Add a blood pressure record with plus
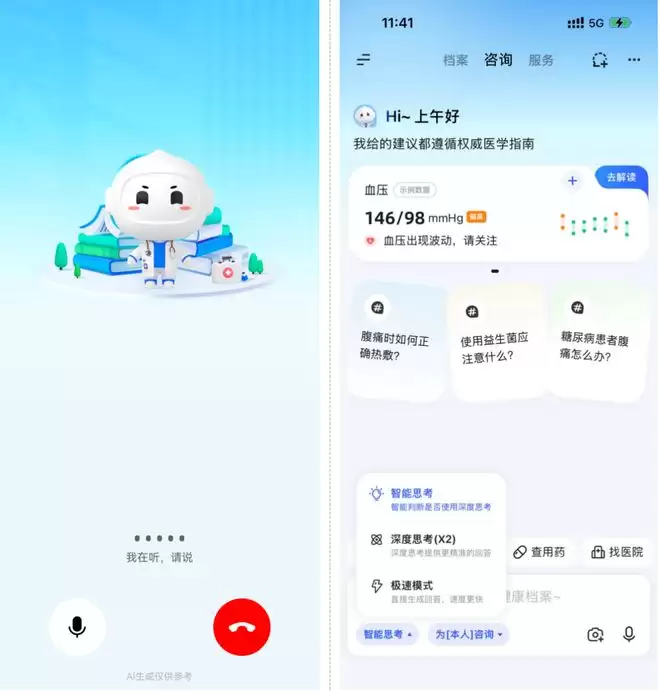Viewport: 660px width, 691px height. [572, 181]
